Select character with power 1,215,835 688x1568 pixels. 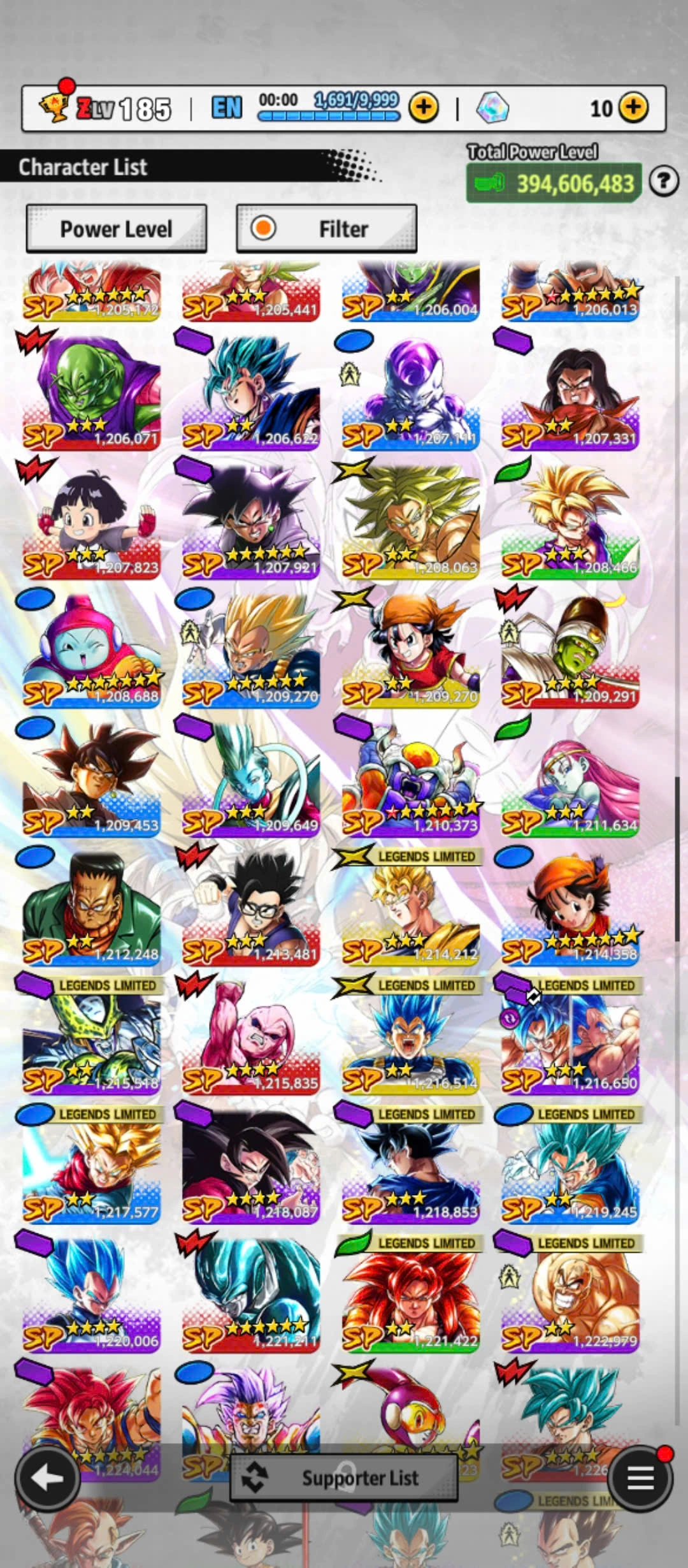251,1036
